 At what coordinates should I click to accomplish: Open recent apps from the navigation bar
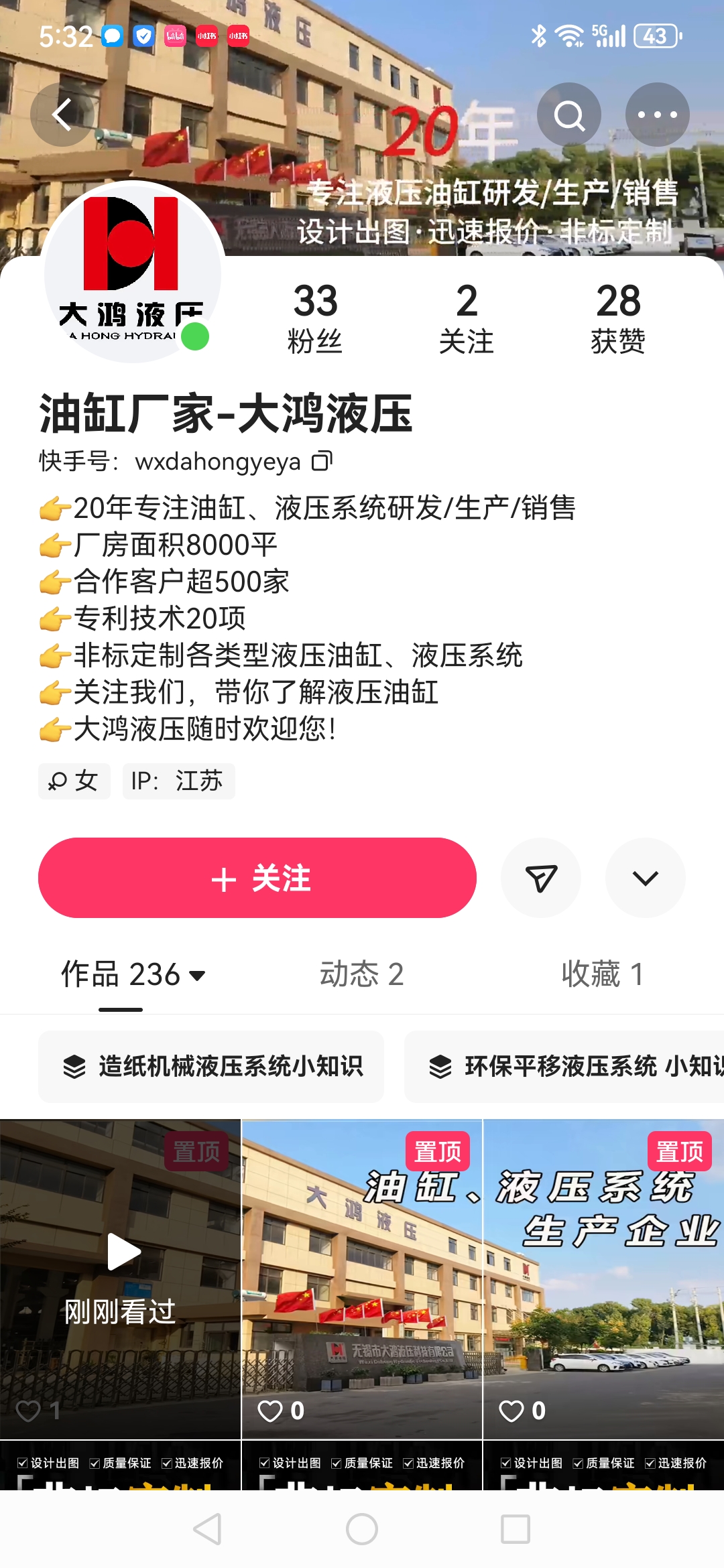[x=516, y=1529]
